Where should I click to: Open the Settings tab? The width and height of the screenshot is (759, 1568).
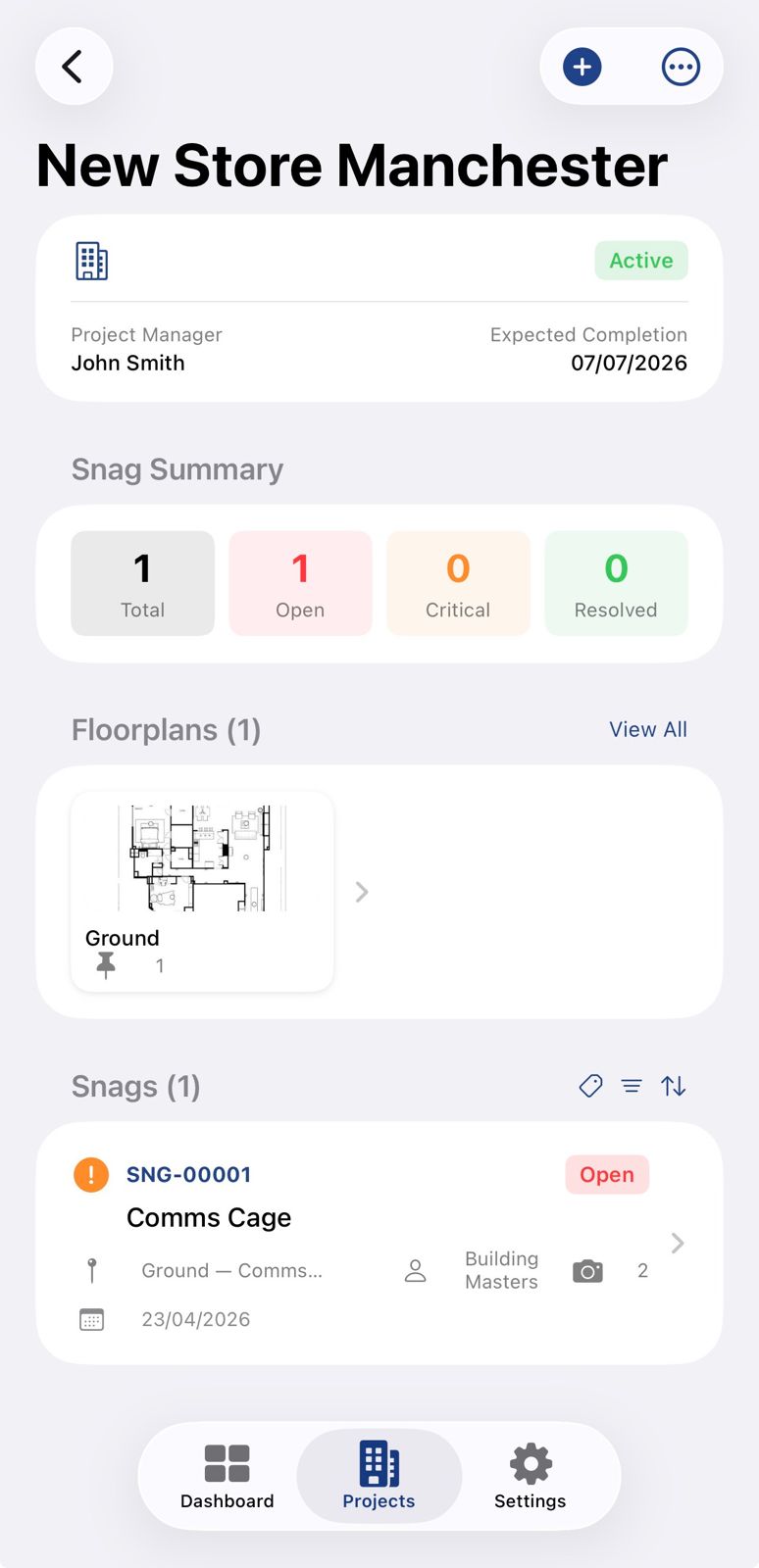[530, 1476]
